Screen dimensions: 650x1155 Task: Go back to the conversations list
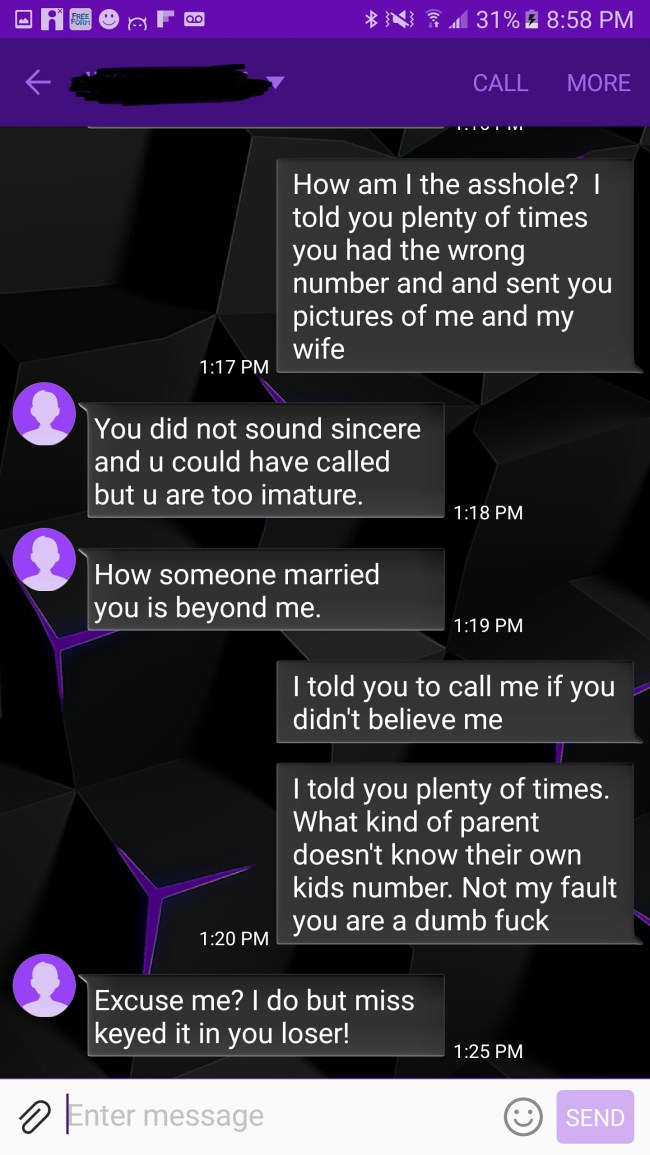pyautogui.click(x=38, y=83)
